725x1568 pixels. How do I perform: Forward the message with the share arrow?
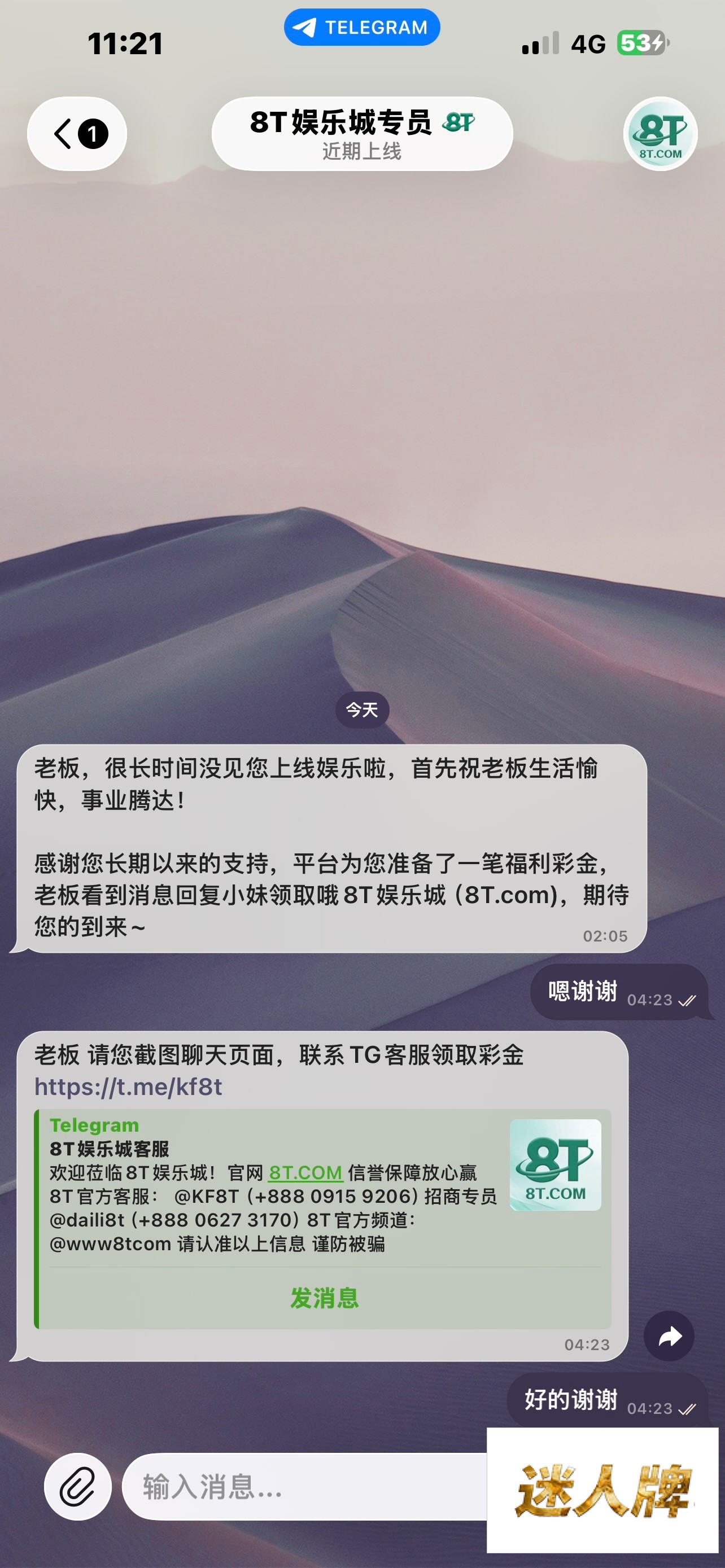pyautogui.click(x=669, y=1337)
